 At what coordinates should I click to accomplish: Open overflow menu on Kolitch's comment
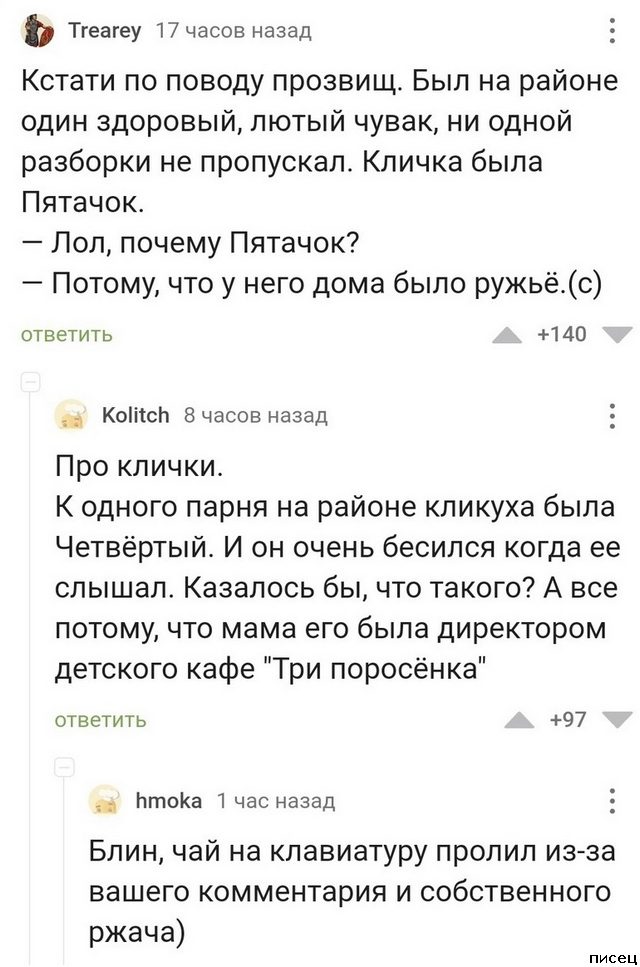613,415
